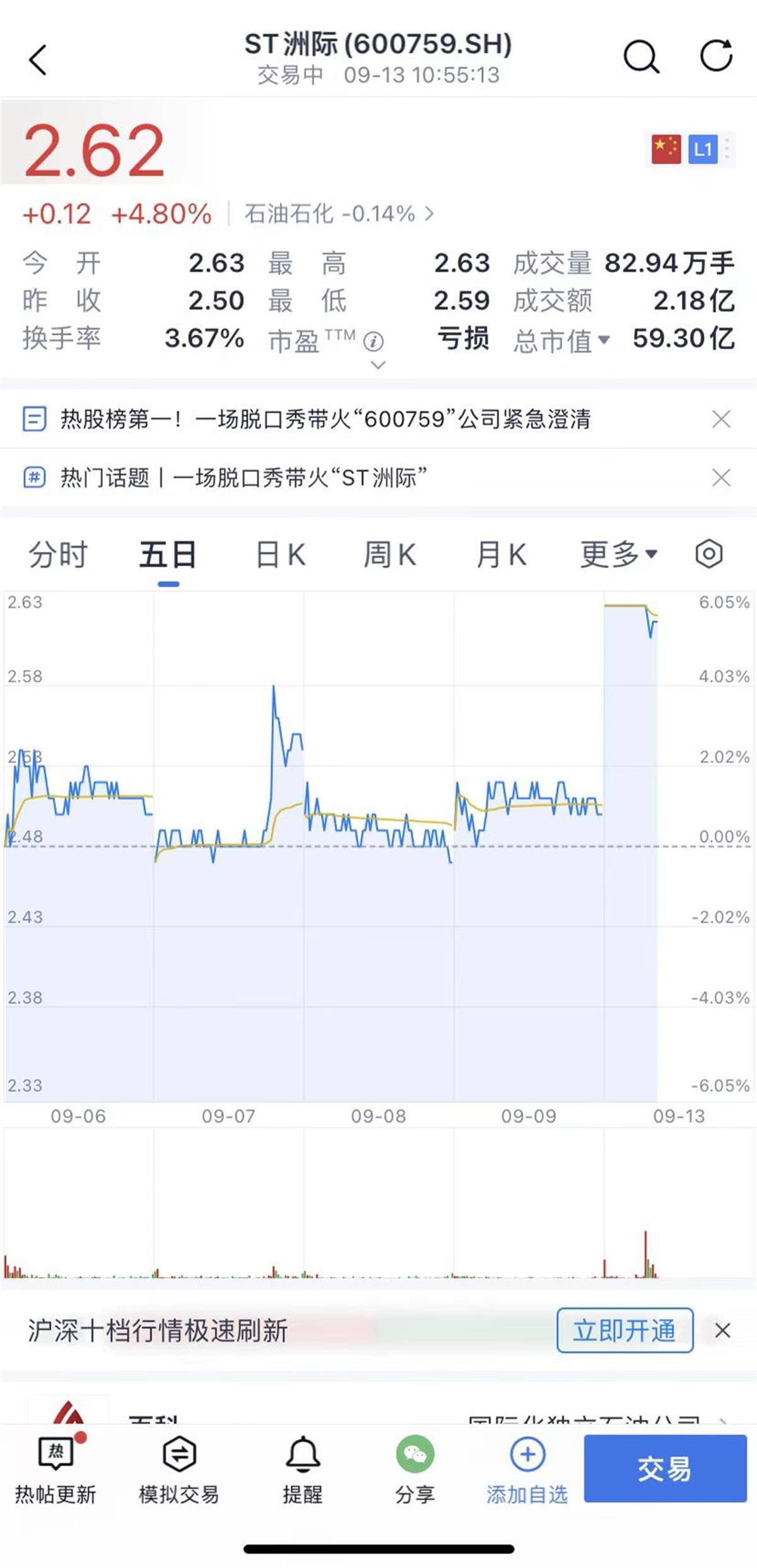
Task: Tap the blue 交易 button
Action: [x=665, y=1468]
